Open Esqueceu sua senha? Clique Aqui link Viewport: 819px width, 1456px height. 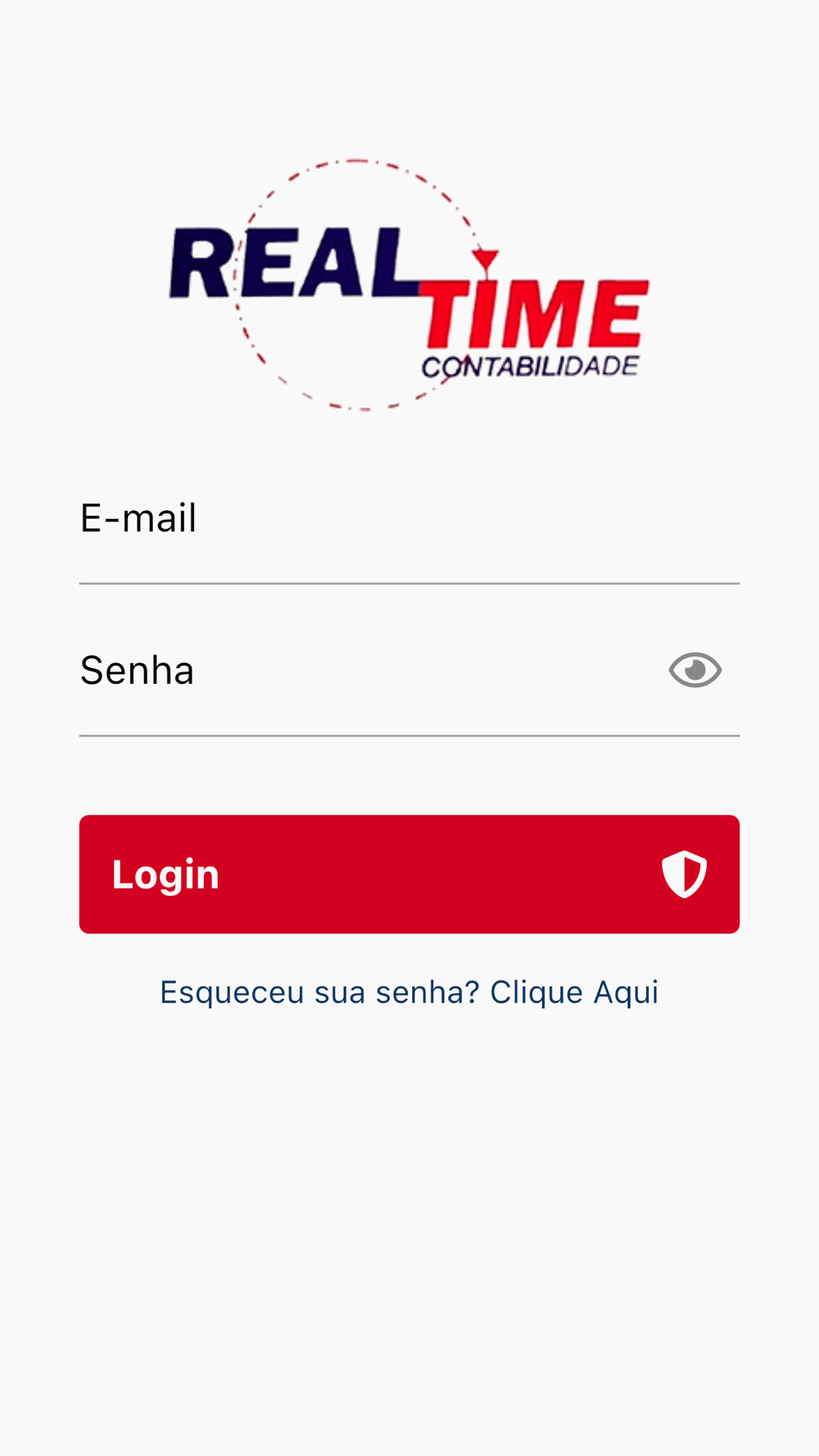(x=409, y=993)
